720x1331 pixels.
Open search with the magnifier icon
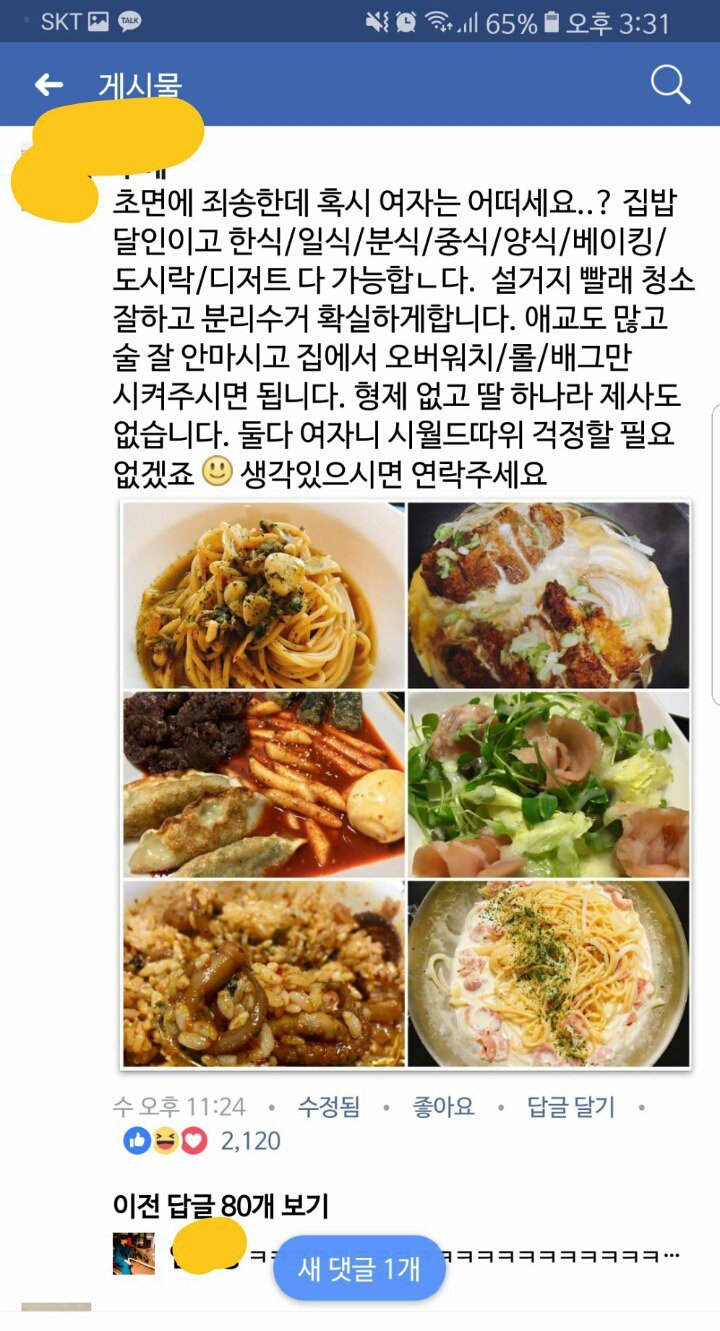[x=670, y=85]
